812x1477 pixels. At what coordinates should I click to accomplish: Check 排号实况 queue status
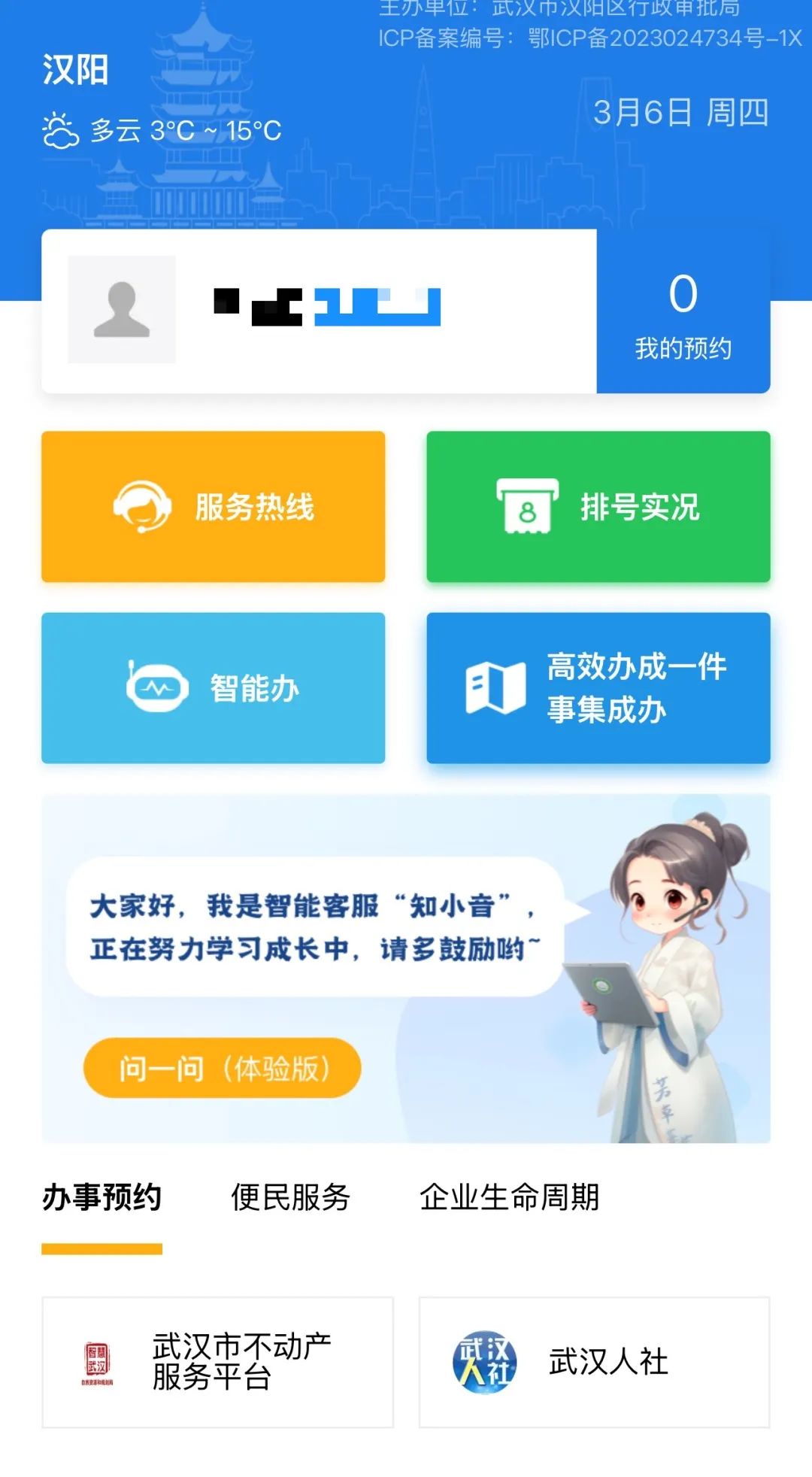coord(598,507)
